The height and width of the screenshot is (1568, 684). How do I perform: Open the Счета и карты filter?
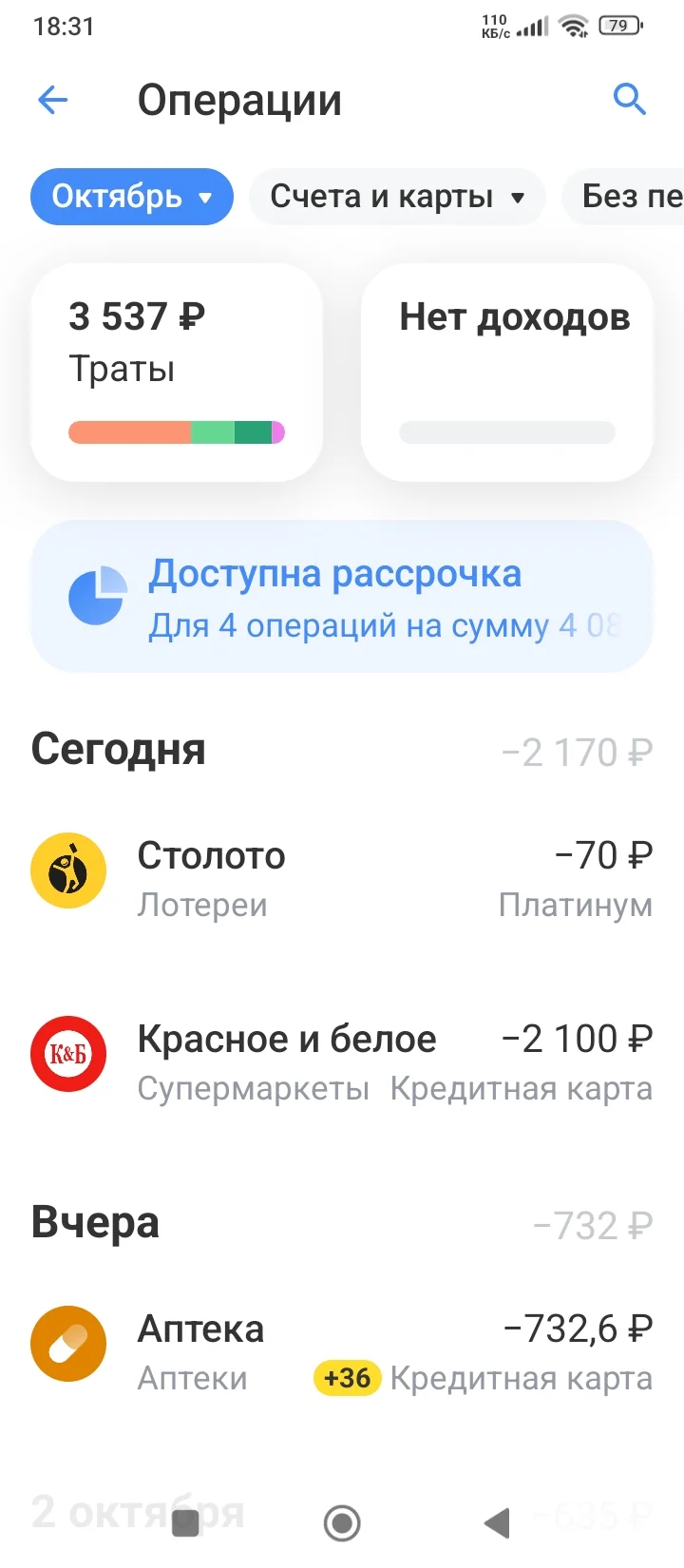pyautogui.click(x=397, y=197)
